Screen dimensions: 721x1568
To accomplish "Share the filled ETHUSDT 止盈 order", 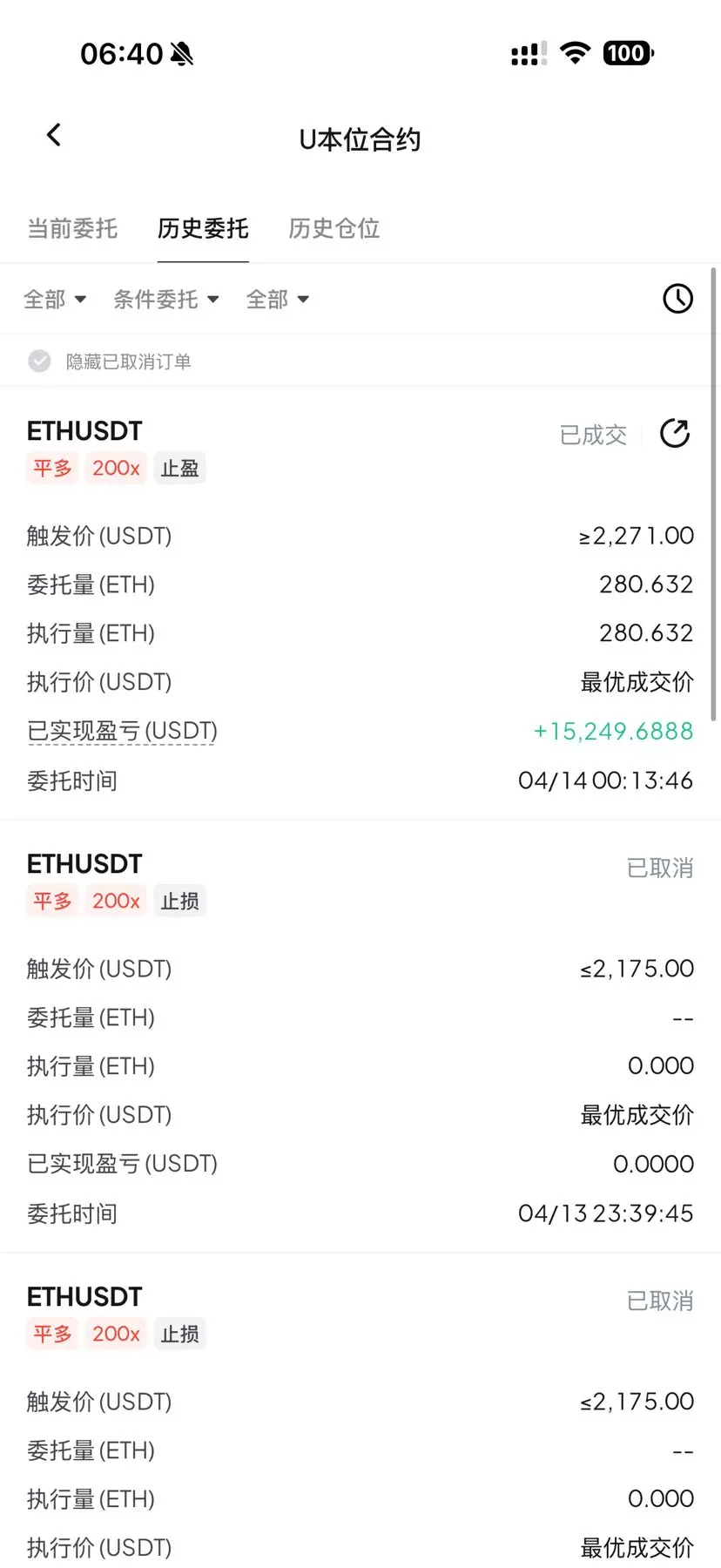I will tap(675, 433).
